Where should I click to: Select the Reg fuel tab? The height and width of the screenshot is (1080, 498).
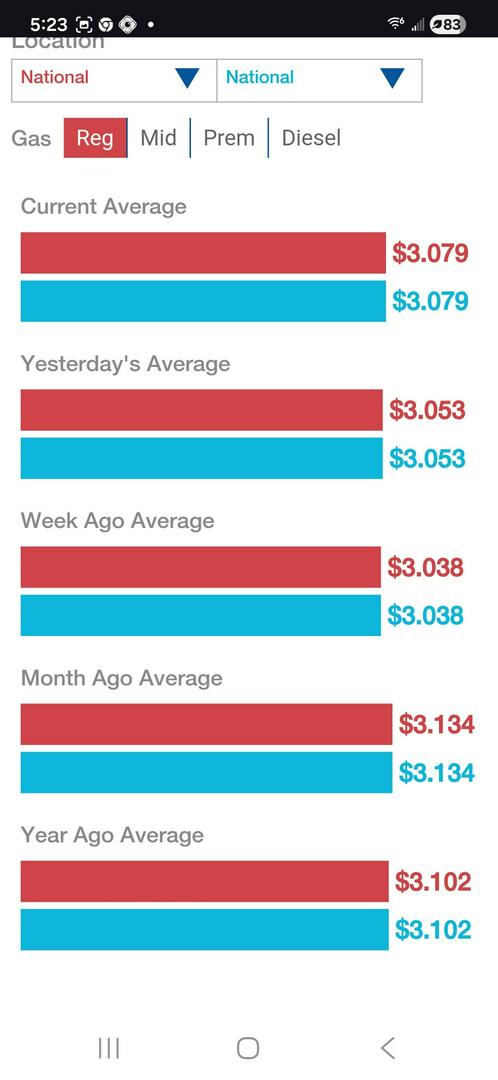pos(95,138)
